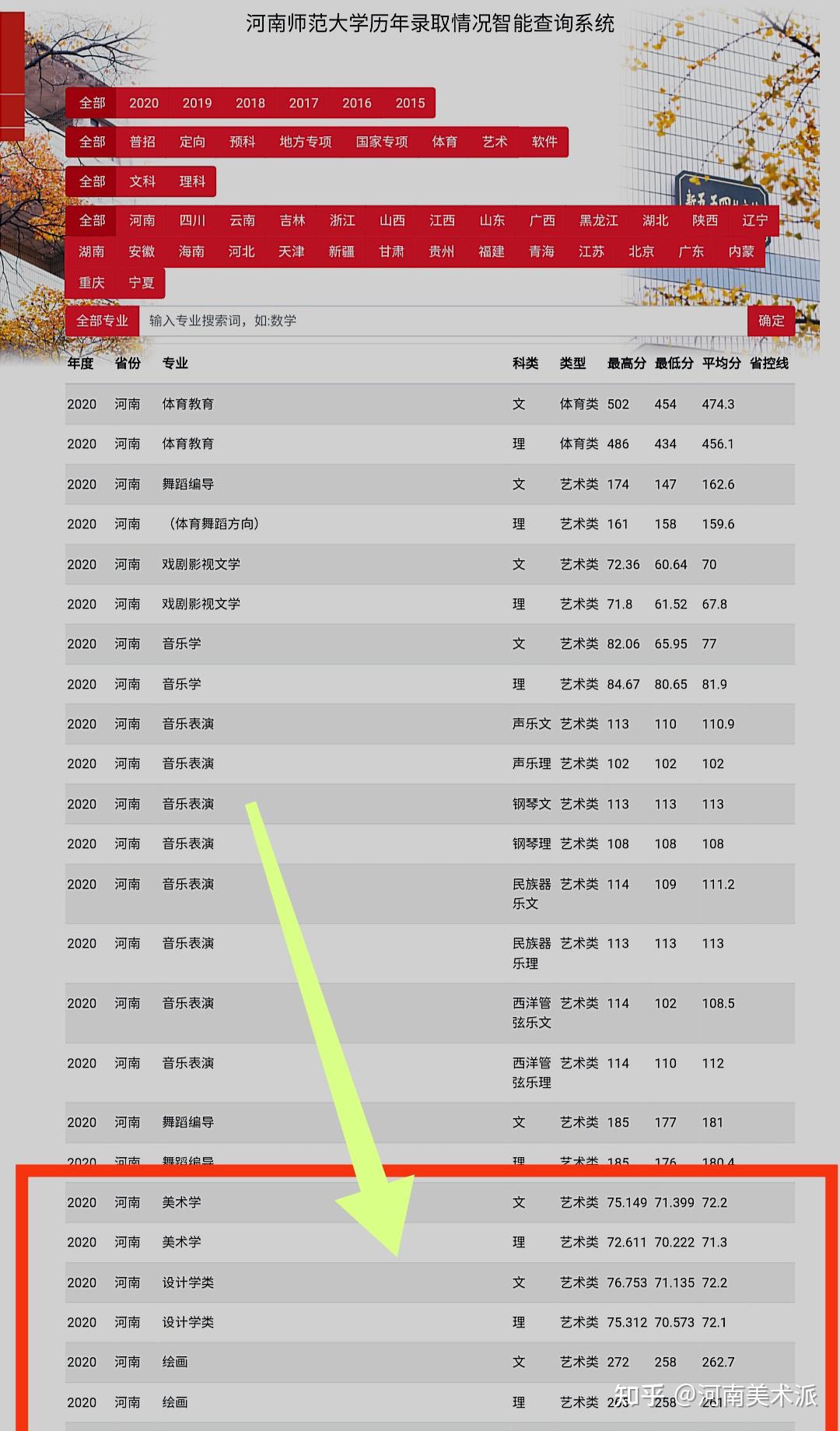Filter results by year 2019
Viewport: 840px width, 1431px height.
coord(197,103)
